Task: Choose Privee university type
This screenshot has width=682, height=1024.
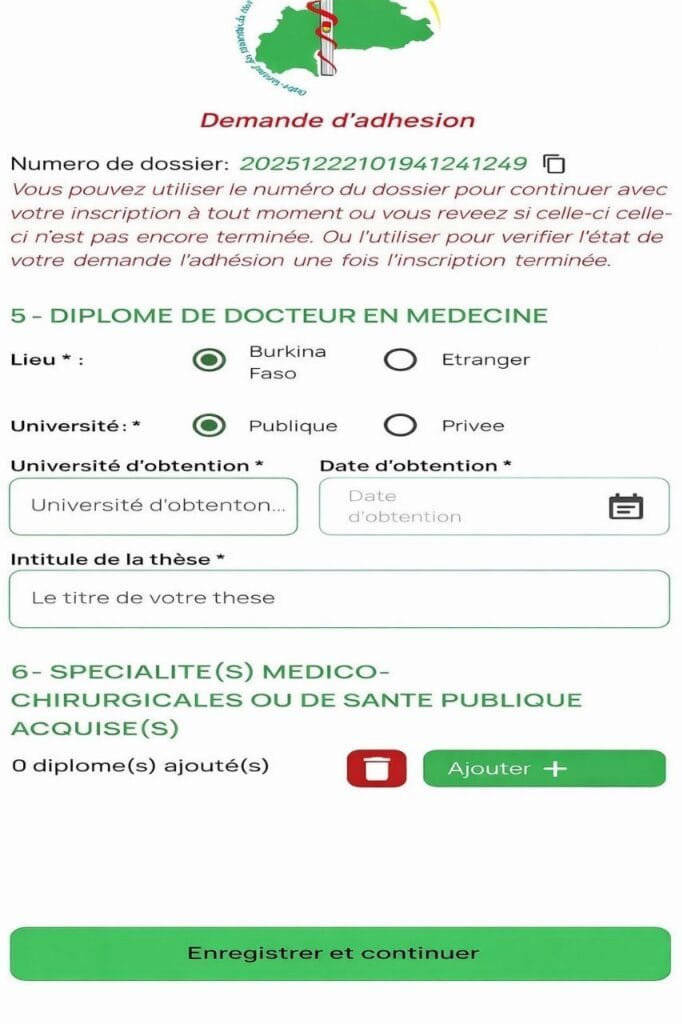Action: pos(400,426)
